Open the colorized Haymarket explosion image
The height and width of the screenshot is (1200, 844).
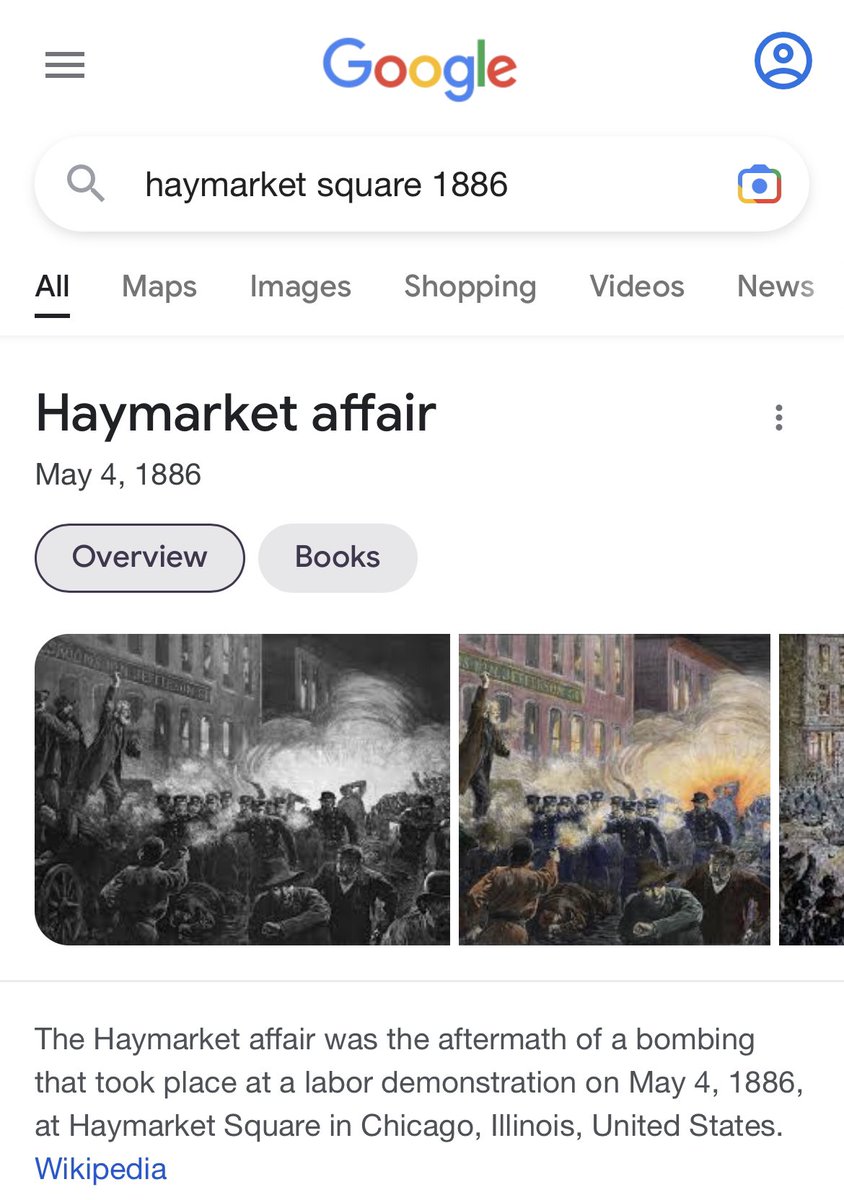tap(614, 789)
